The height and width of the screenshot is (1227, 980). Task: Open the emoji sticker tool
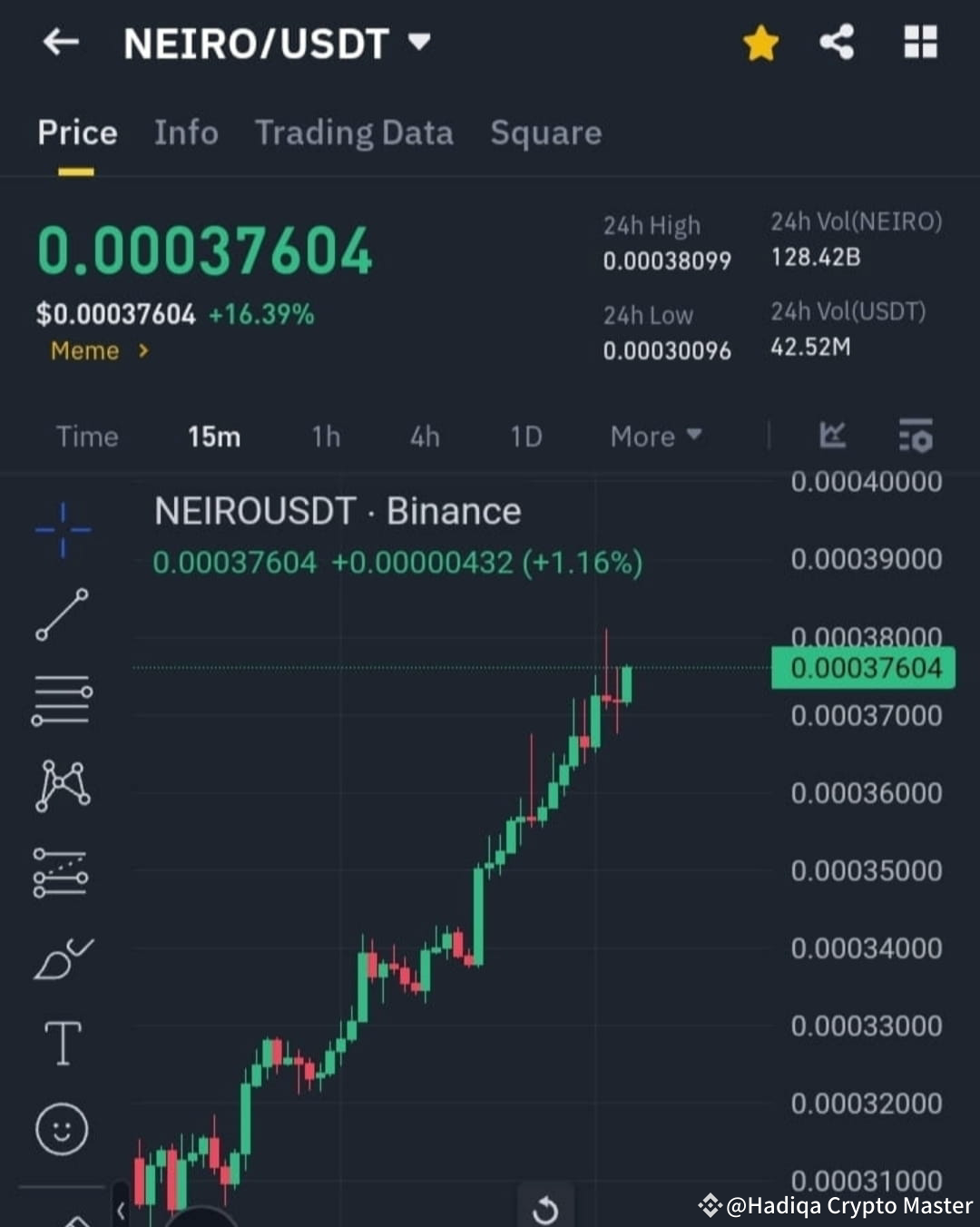[x=62, y=1130]
